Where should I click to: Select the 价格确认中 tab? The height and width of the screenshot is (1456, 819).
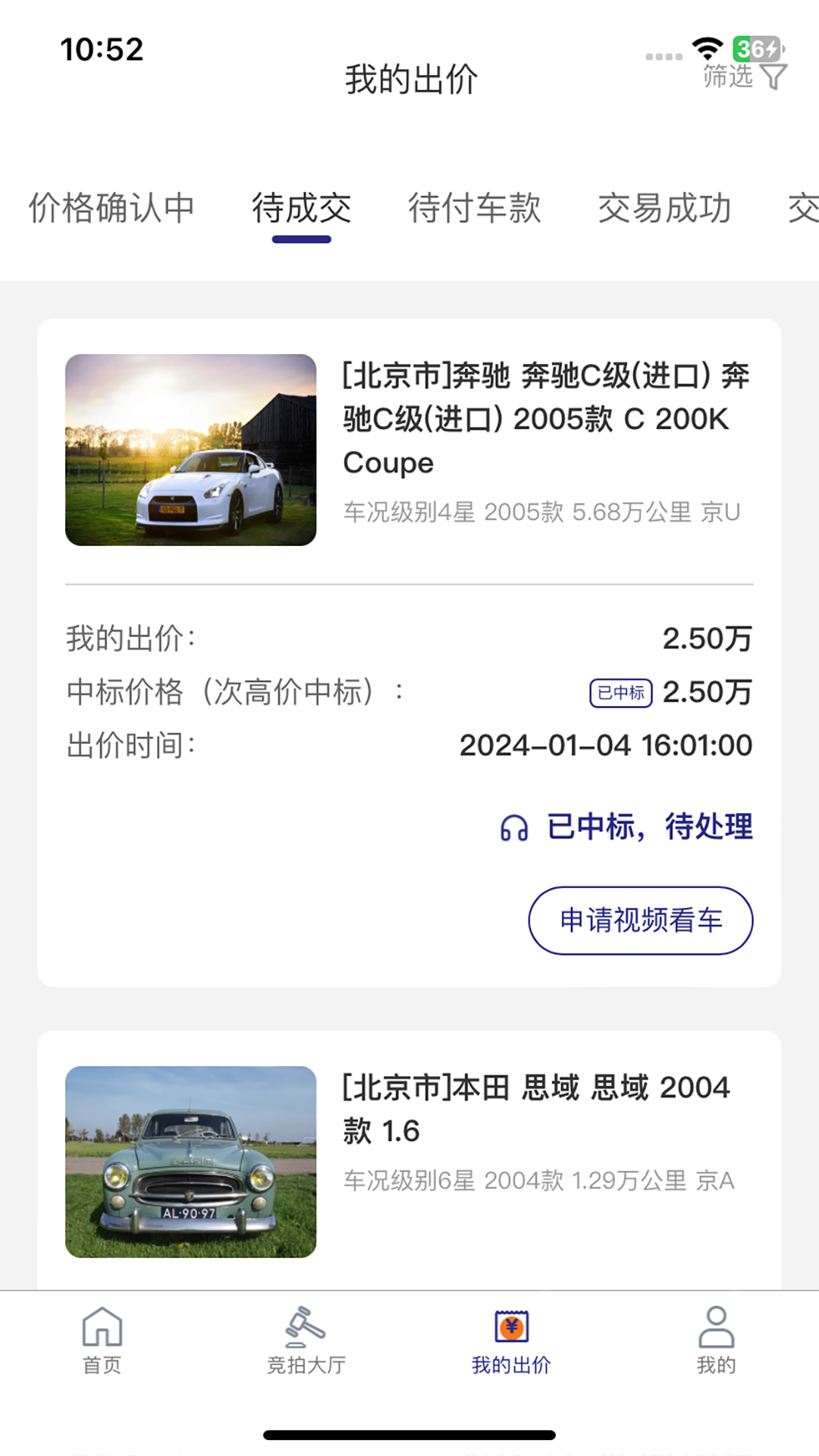click(x=111, y=209)
